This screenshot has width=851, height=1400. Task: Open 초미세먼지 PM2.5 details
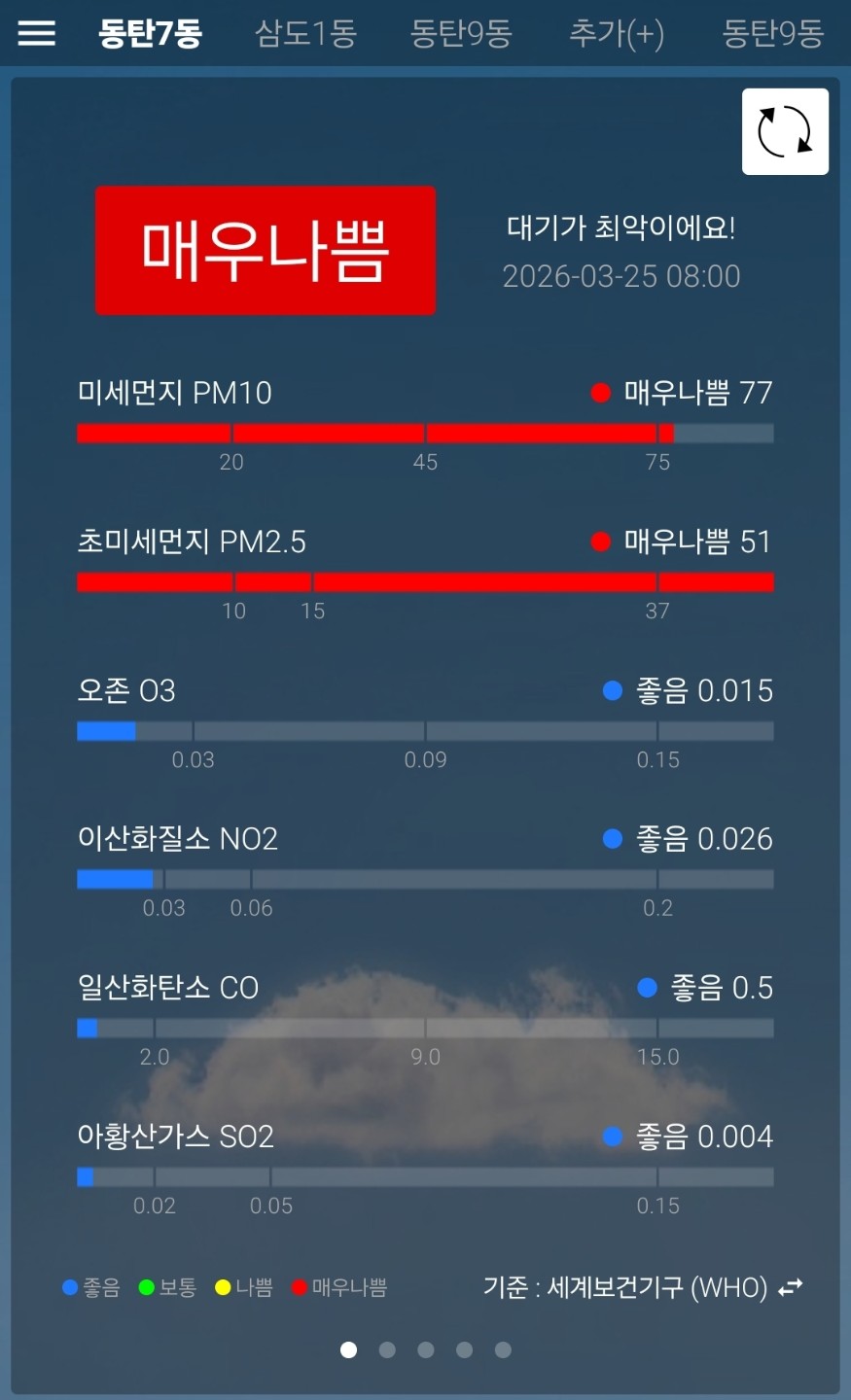point(192,542)
